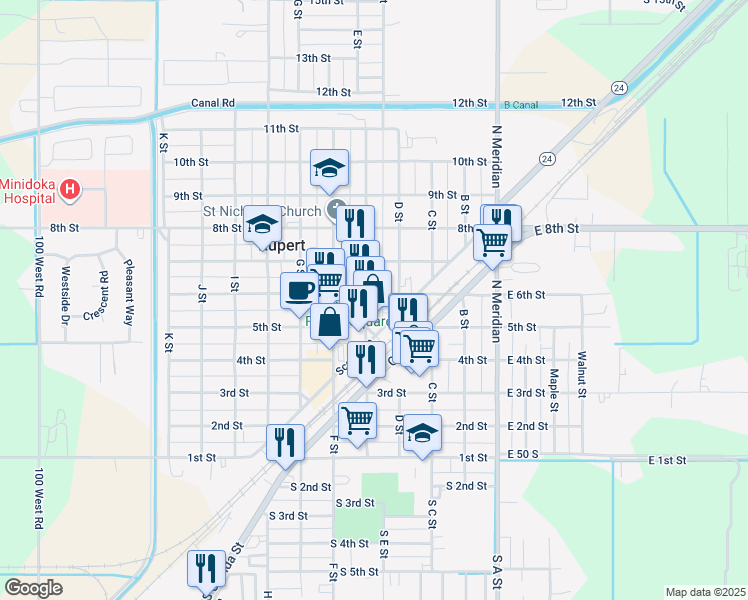This screenshot has width=748, height=600.
Task: Open the restaurant marker near S 5th St
Action: pos(206,569)
